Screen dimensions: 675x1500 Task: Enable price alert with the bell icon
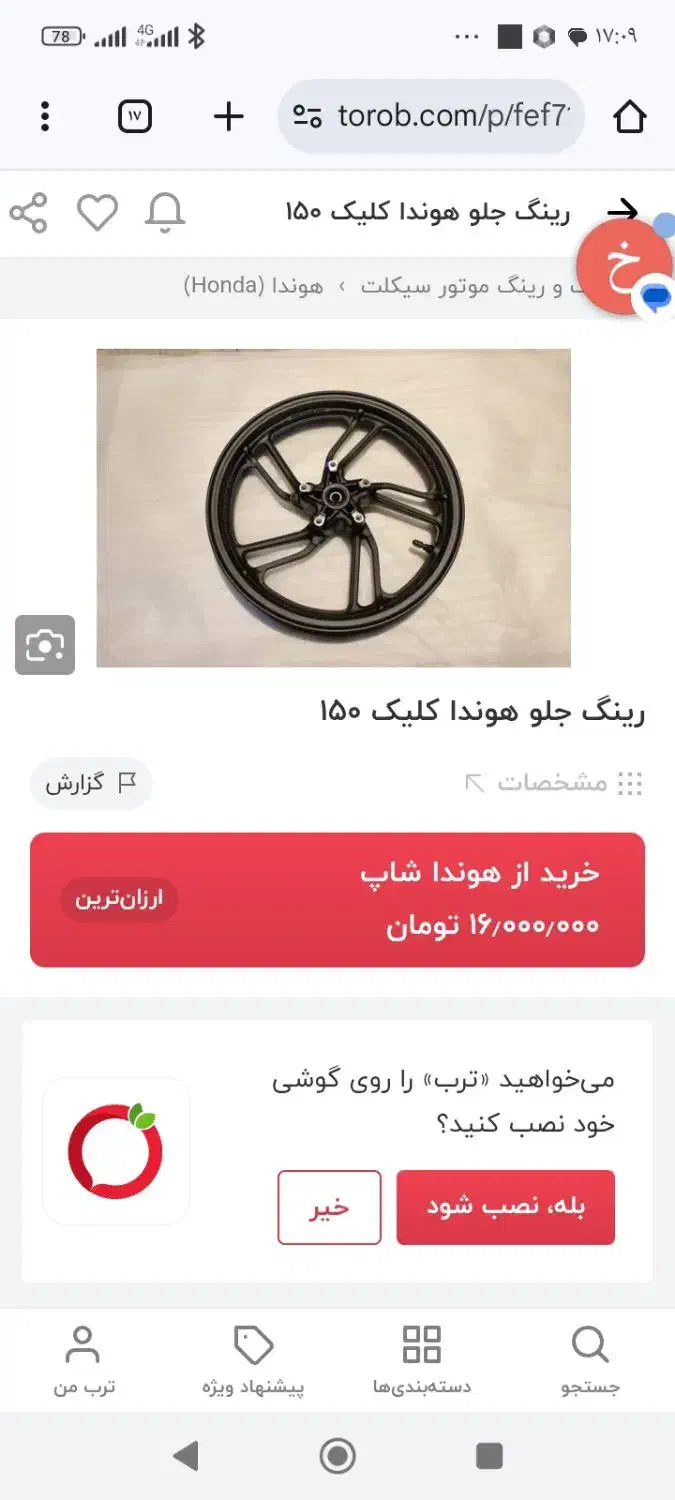pos(165,213)
